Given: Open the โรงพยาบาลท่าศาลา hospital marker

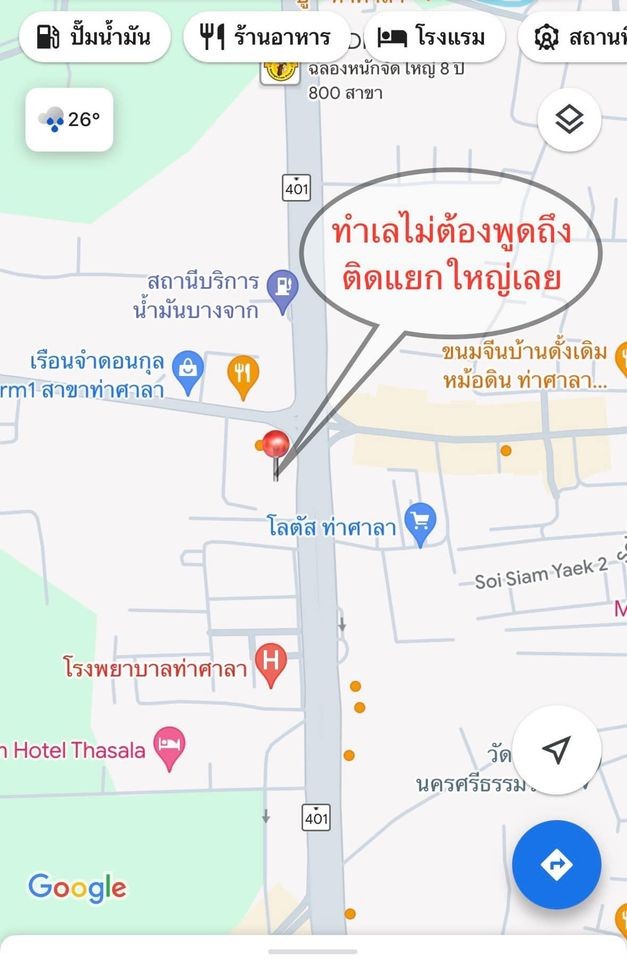Looking at the screenshot, I should click(270, 663).
